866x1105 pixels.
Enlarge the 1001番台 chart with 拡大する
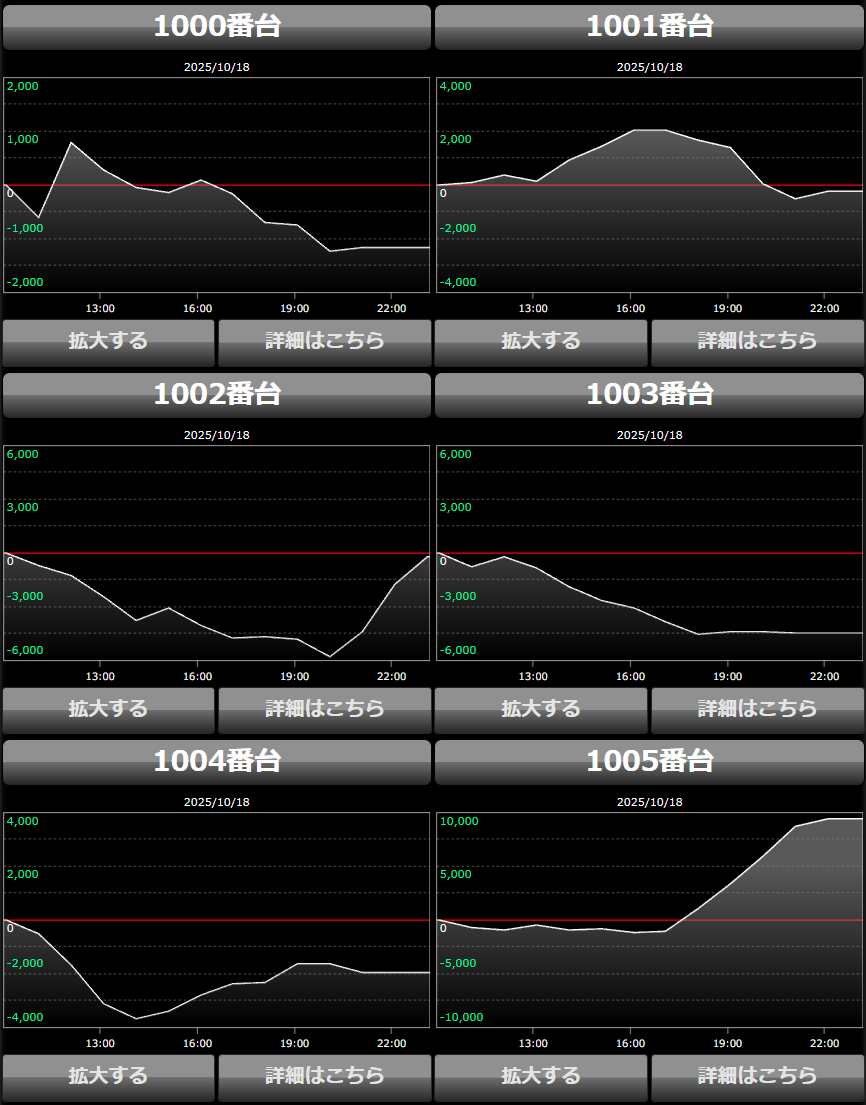pos(541,342)
